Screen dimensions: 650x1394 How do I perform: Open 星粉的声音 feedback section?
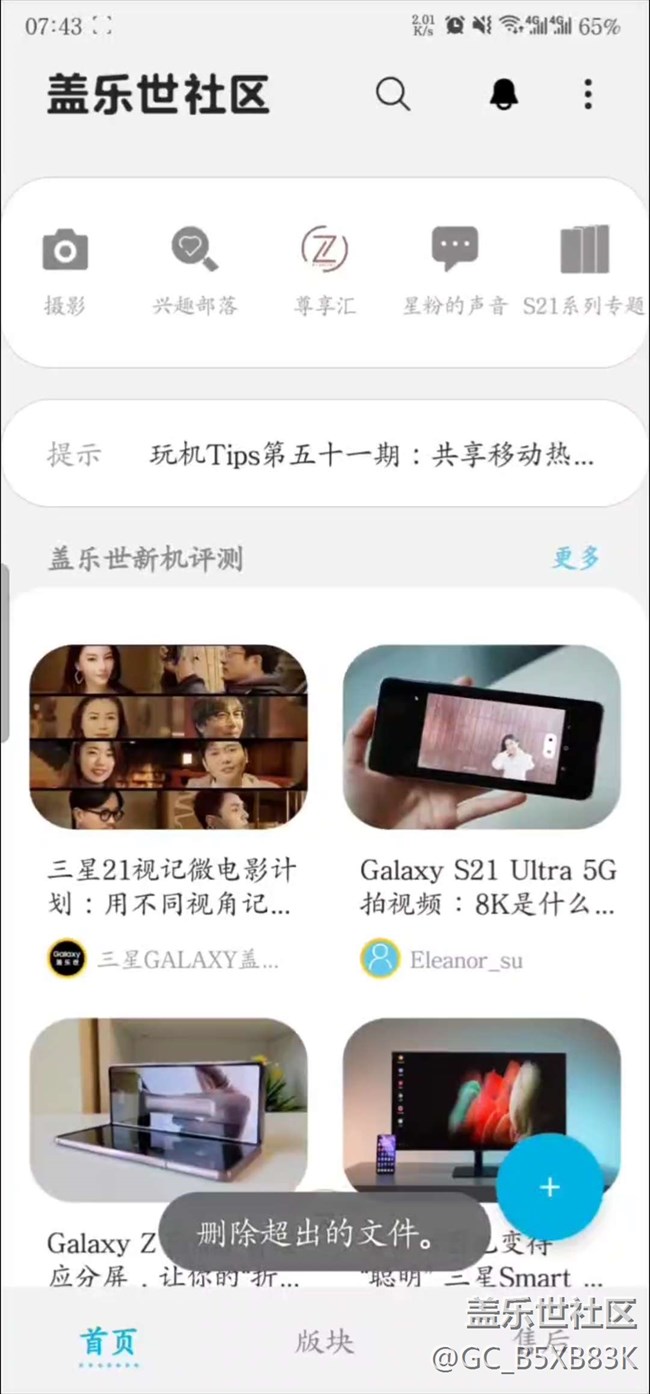point(455,270)
